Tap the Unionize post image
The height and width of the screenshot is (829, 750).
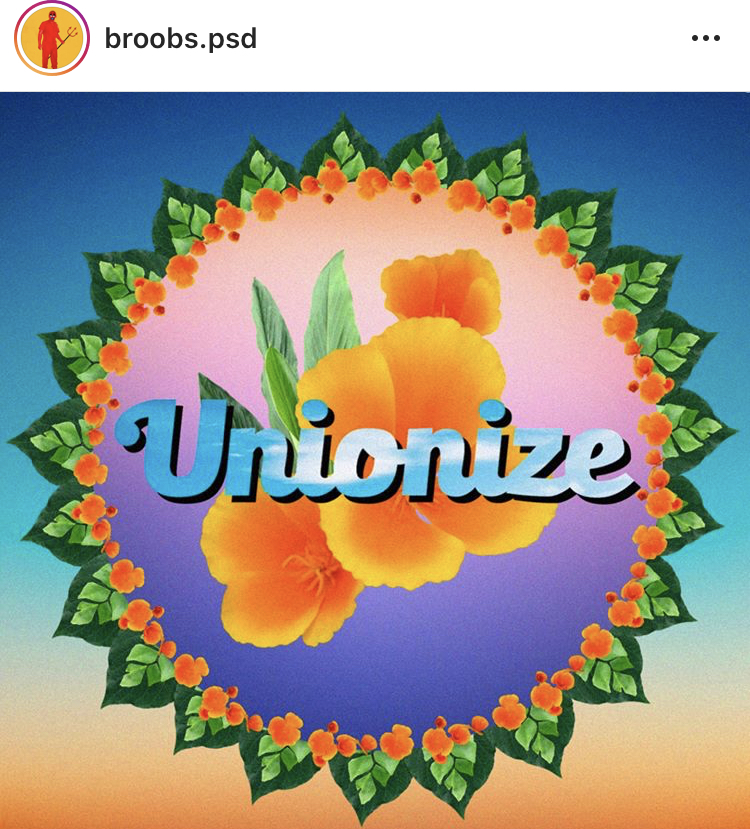[375, 460]
